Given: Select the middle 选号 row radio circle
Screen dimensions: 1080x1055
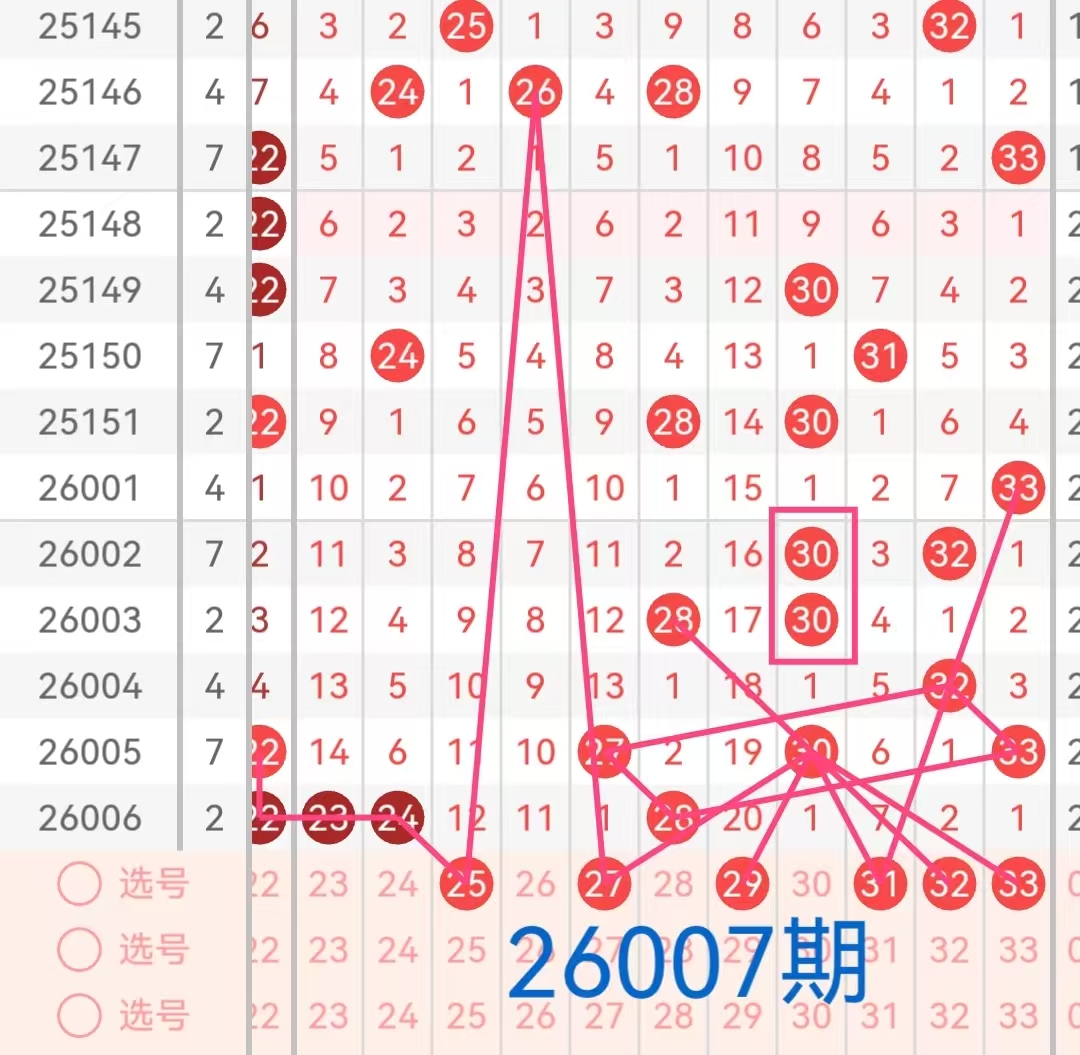Looking at the screenshot, I should click(80, 949).
